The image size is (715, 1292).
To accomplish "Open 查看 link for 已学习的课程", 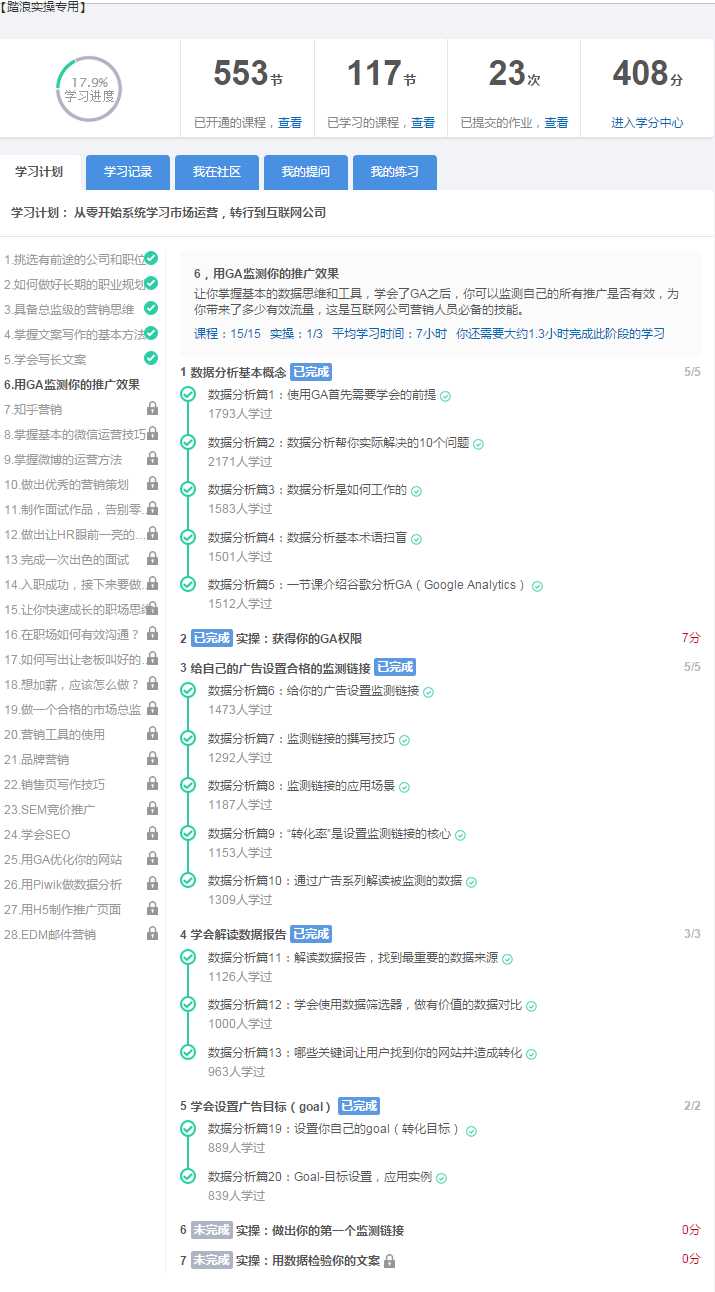I will [423, 122].
